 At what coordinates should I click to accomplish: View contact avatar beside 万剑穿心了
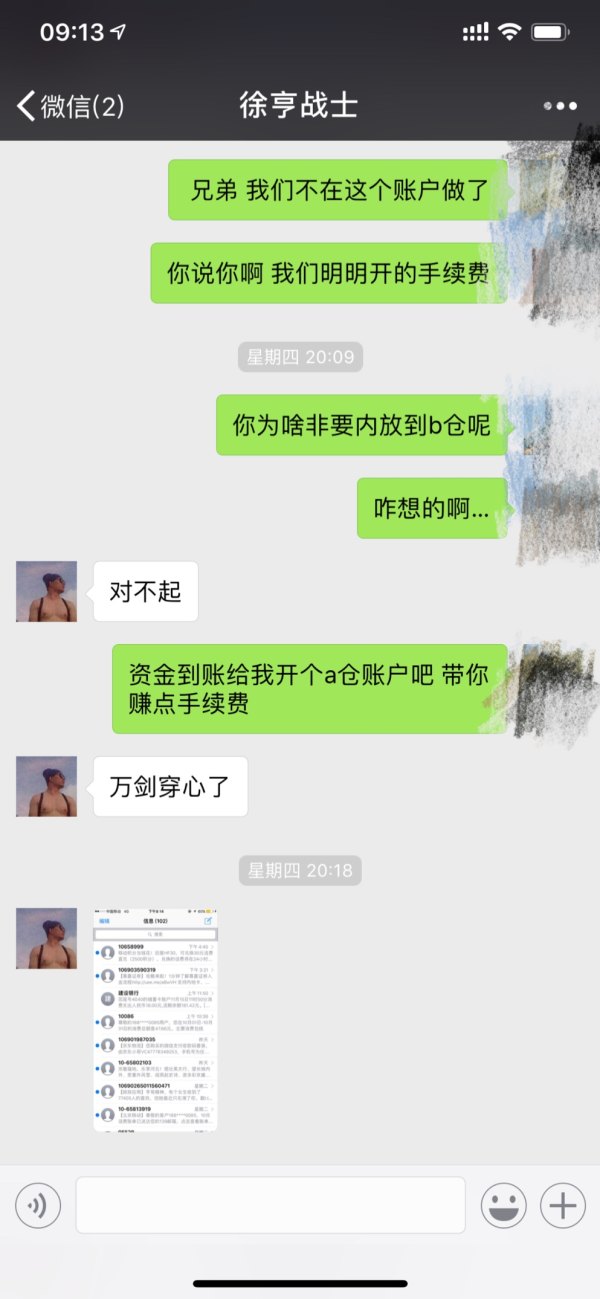click(x=46, y=786)
